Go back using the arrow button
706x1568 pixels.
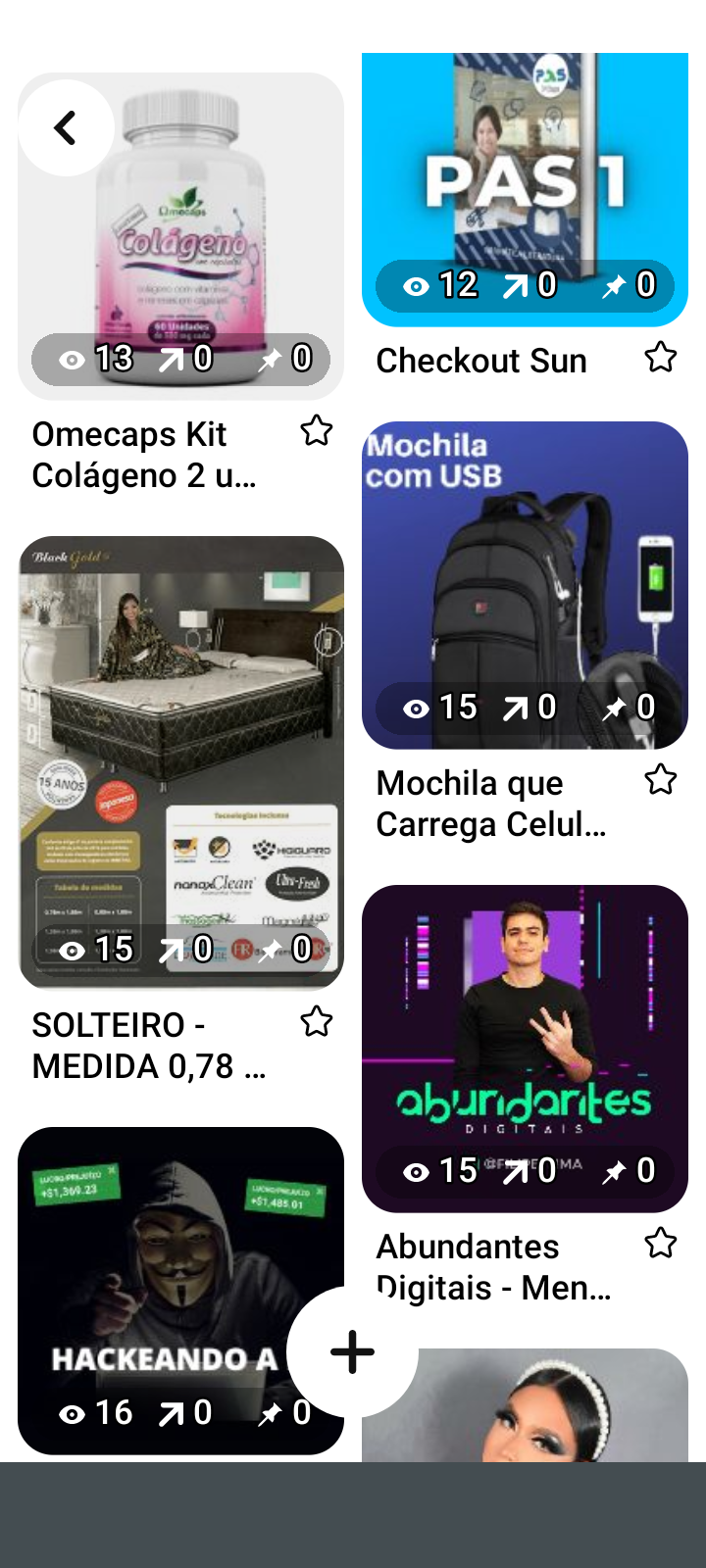coord(66,128)
